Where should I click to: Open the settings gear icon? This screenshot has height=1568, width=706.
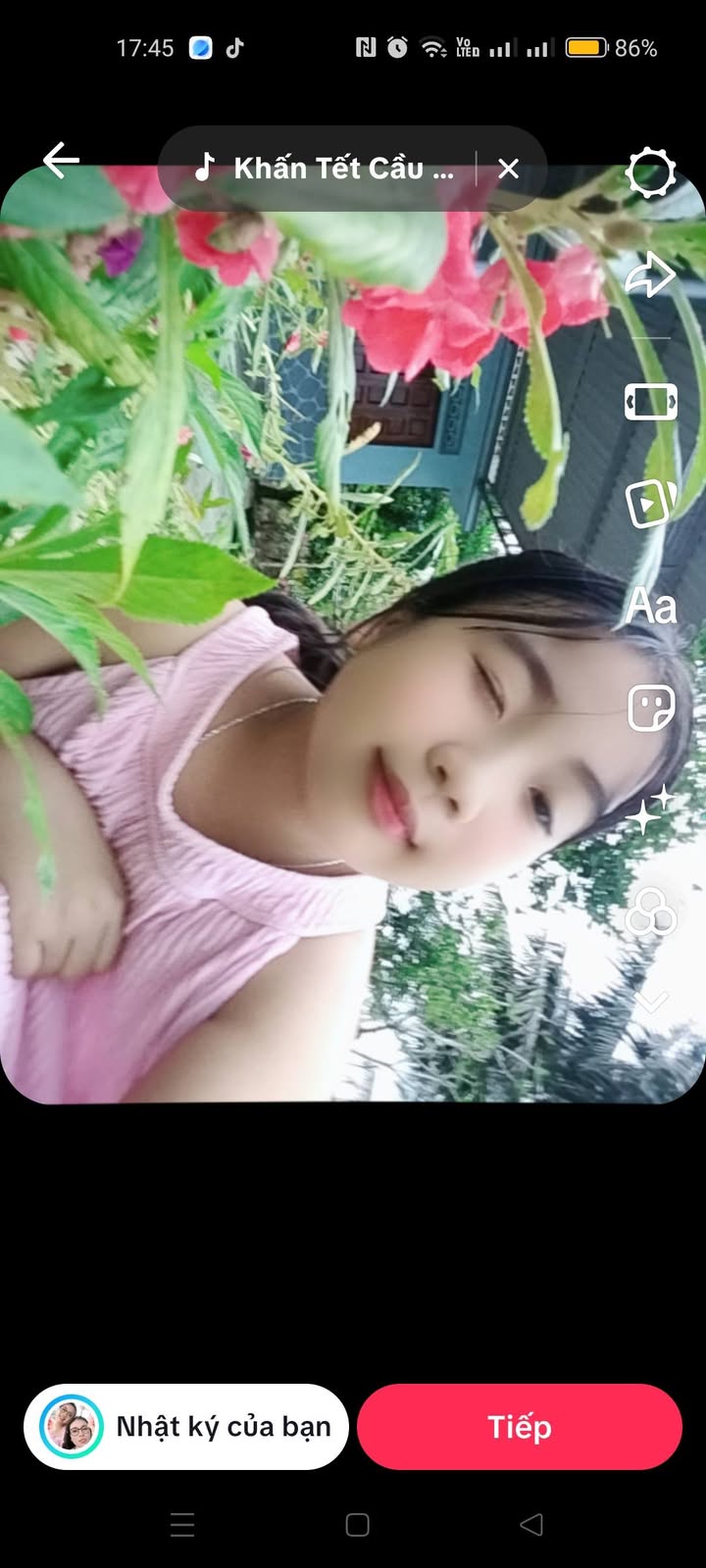[x=650, y=173]
